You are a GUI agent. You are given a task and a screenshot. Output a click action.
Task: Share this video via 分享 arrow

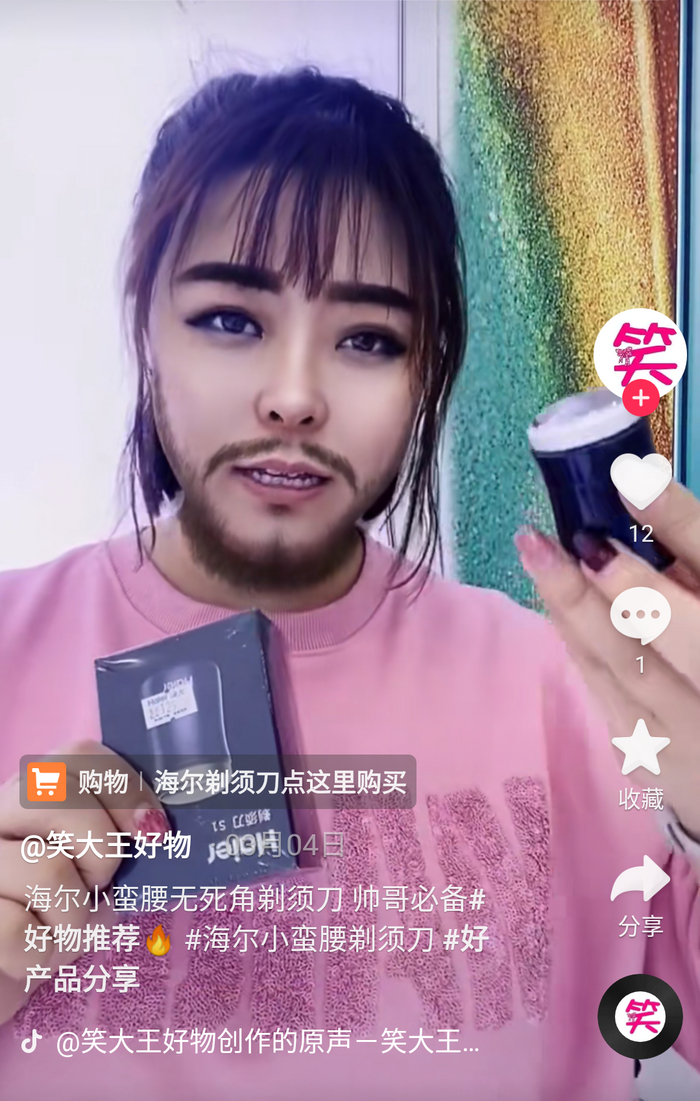tap(640, 880)
